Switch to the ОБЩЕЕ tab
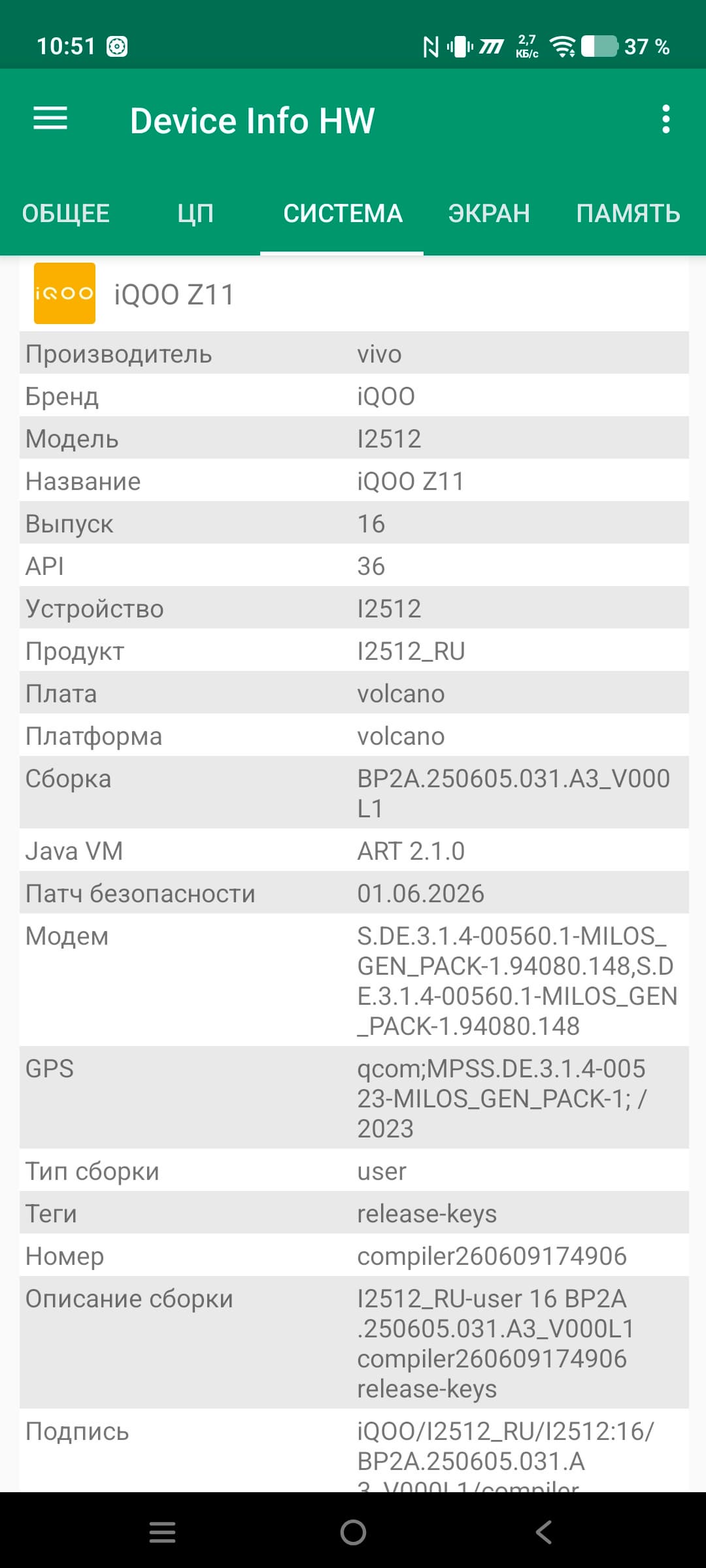 click(66, 214)
